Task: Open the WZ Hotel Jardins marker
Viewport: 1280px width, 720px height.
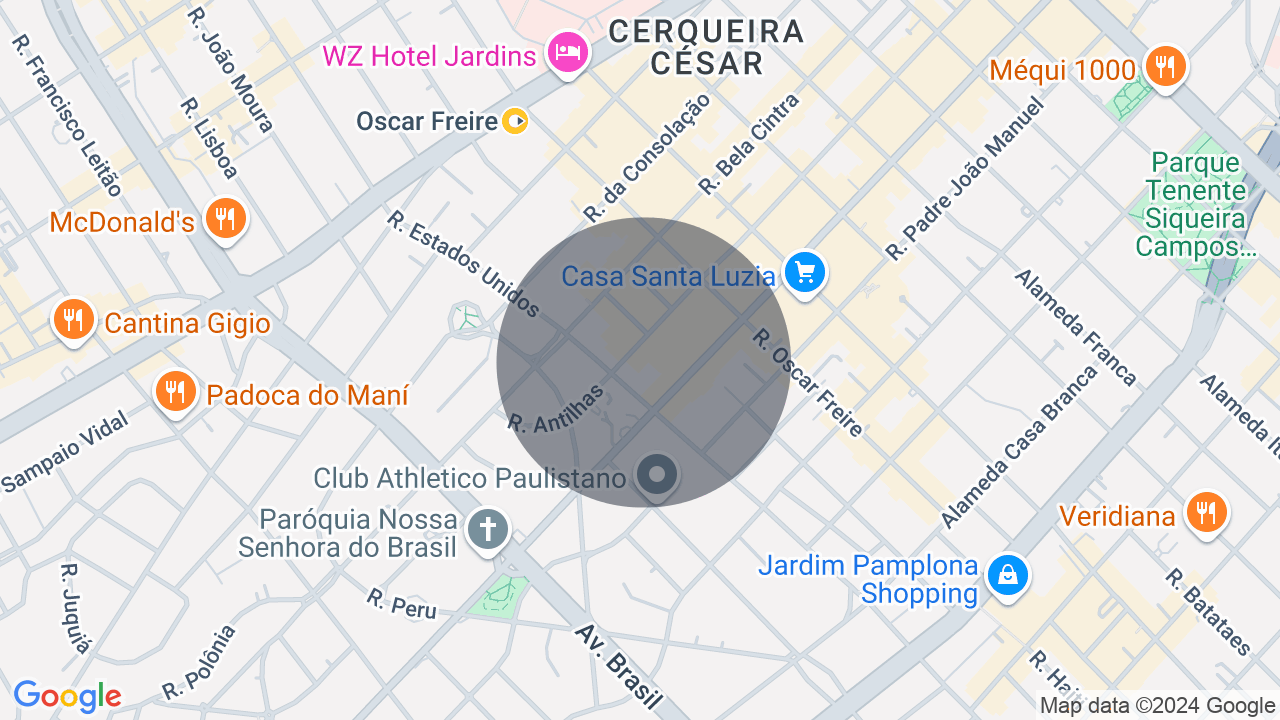Action: [567, 54]
